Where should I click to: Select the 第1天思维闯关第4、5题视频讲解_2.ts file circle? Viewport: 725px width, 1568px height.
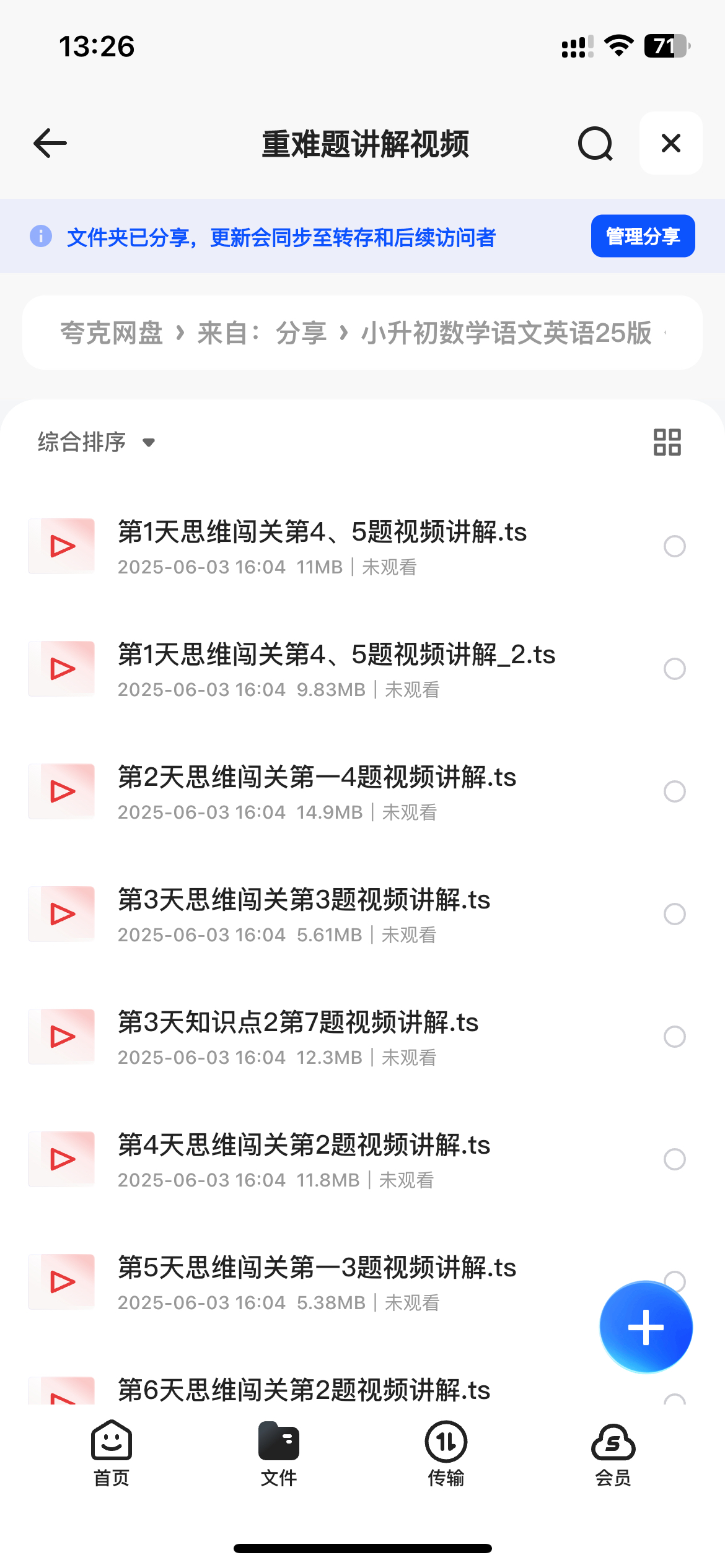point(674,669)
